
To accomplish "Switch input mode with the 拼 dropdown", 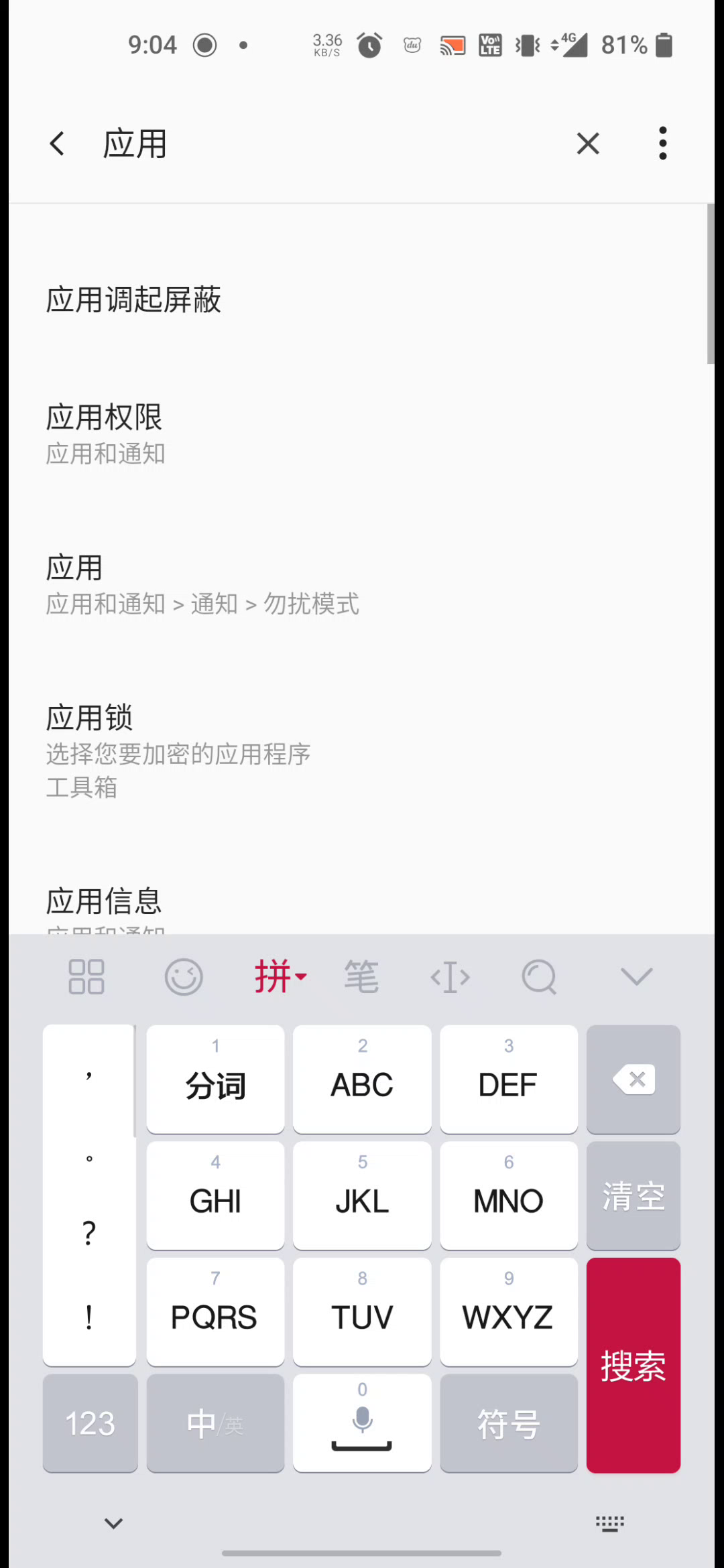I will click(280, 976).
